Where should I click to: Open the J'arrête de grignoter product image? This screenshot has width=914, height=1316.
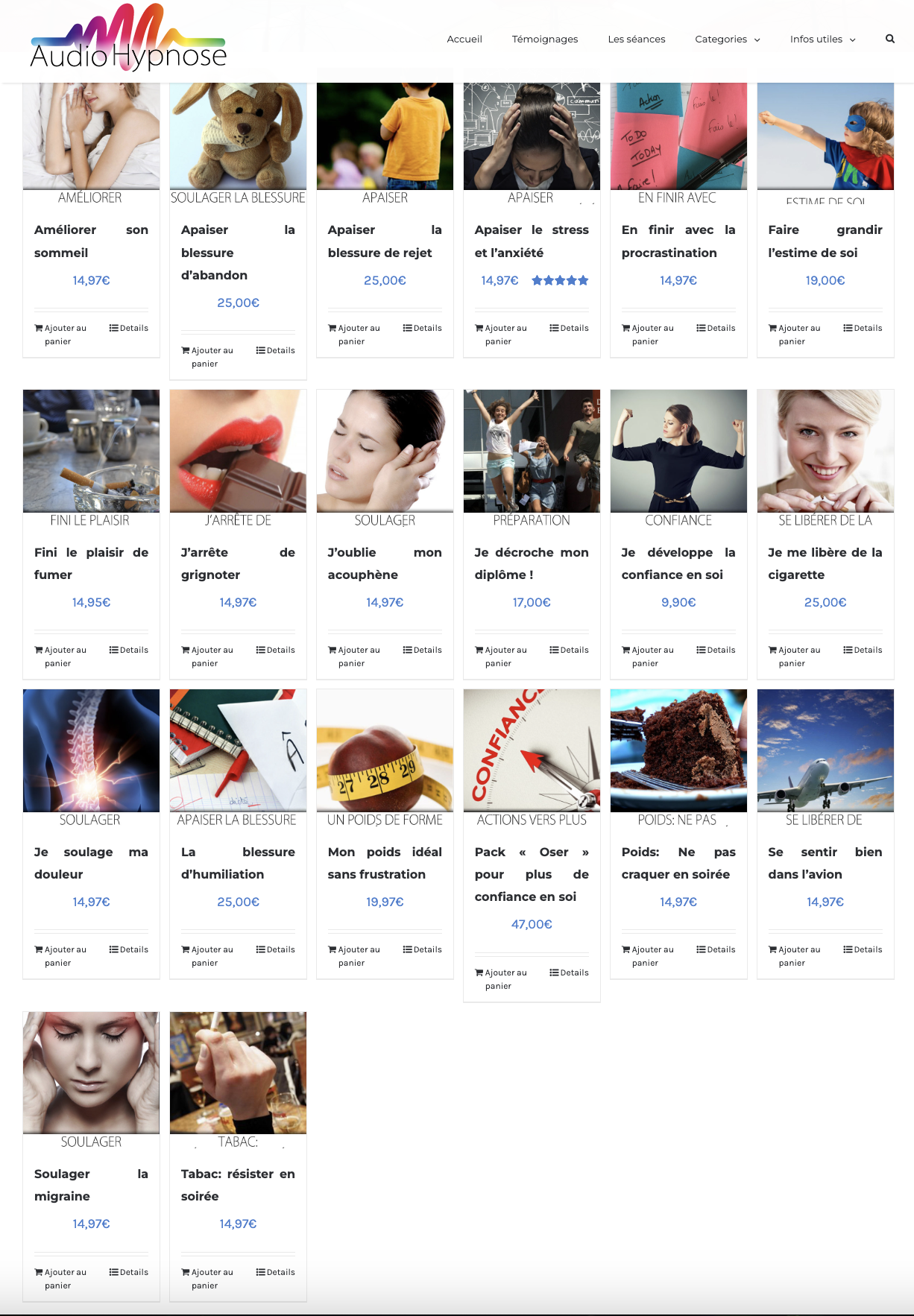[x=238, y=451]
